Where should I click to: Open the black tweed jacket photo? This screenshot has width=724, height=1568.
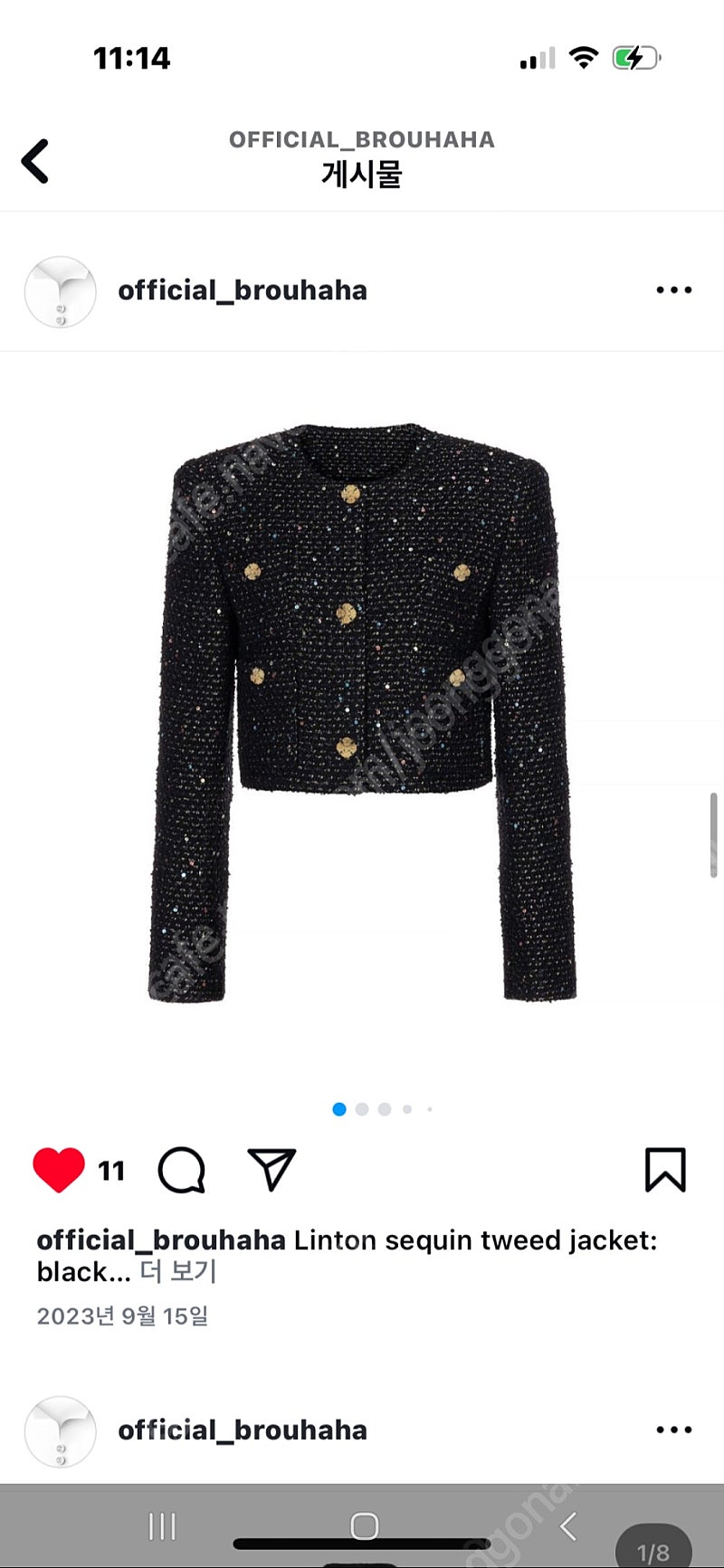pos(362,712)
